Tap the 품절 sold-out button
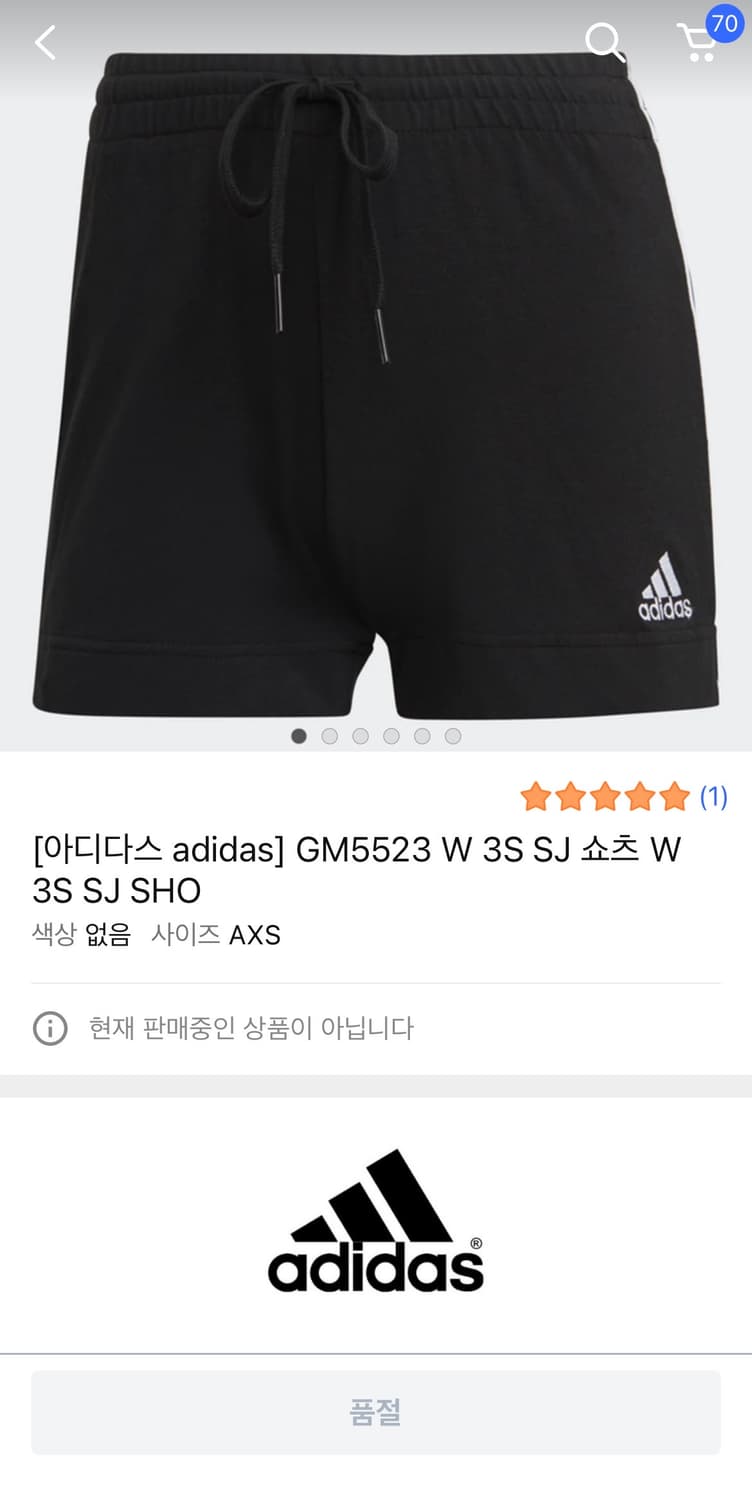This screenshot has width=752, height=1500. 375,1411
